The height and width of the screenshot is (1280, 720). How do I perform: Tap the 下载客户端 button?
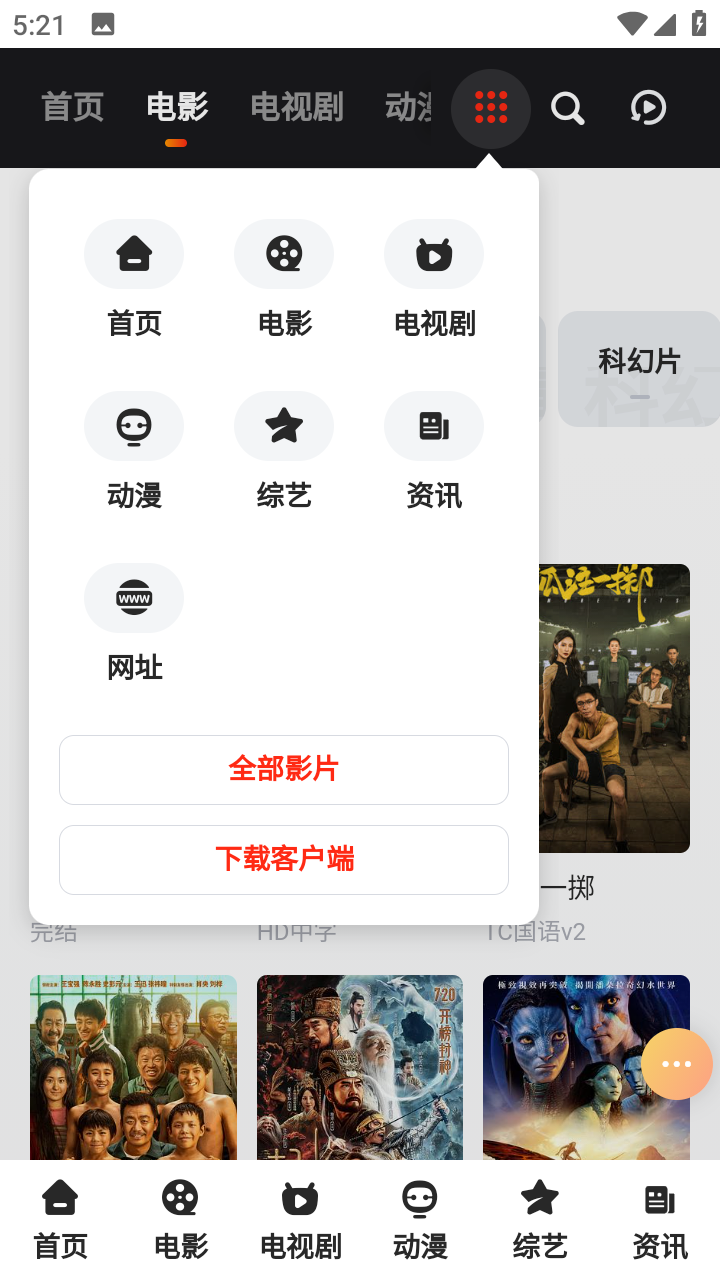coord(284,860)
